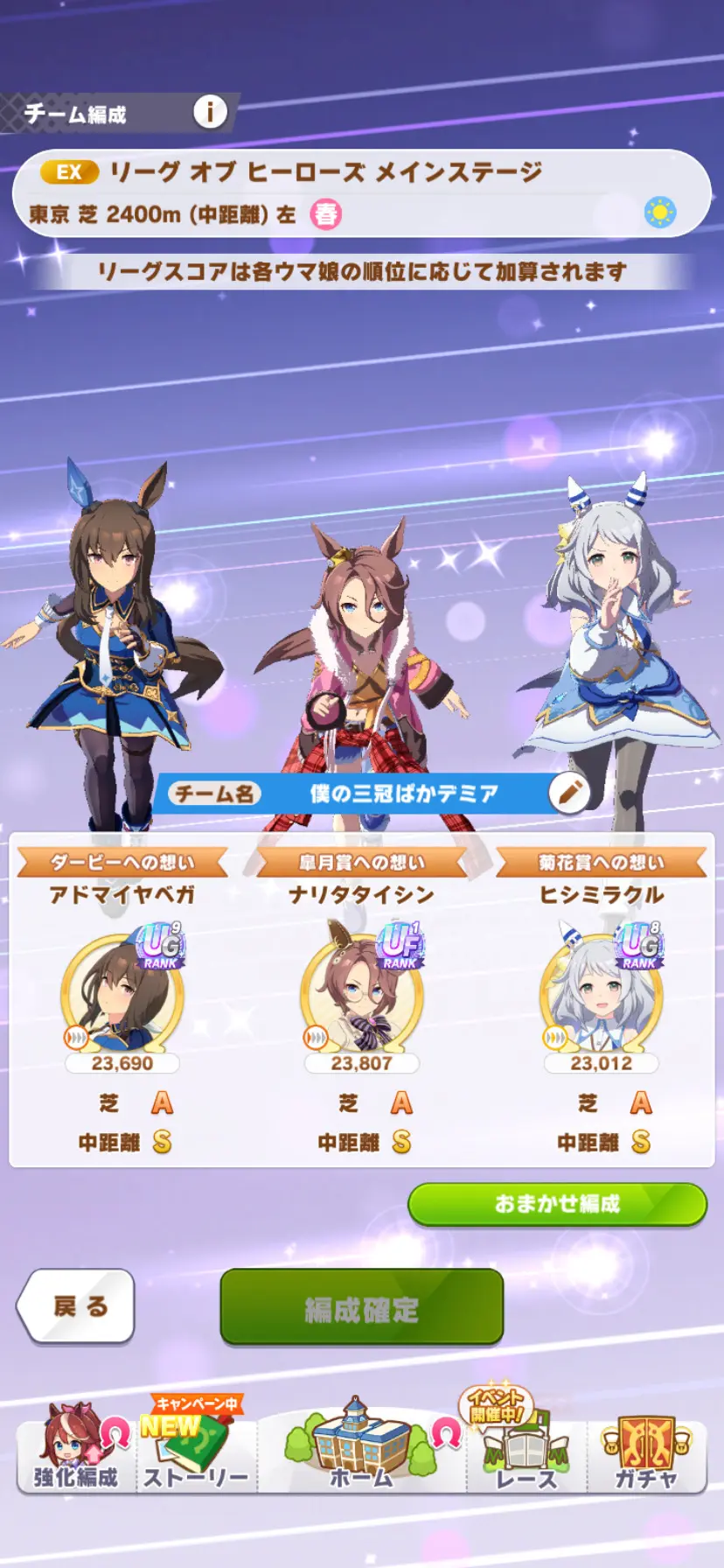Open the 強化編成 tab
724x1568 pixels.
(x=75, y=1448)
